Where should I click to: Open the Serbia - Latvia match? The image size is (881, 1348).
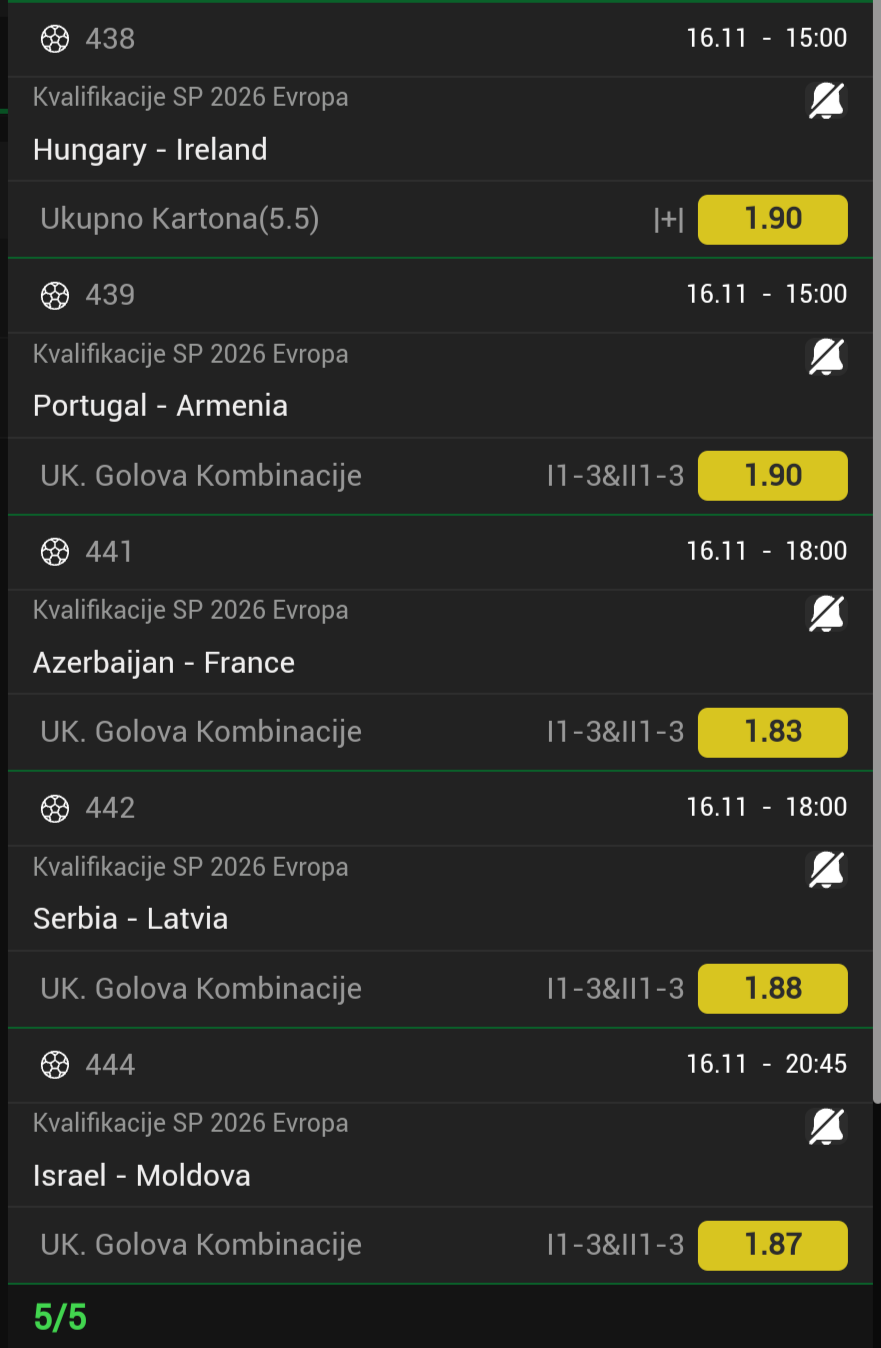point(130,919)
